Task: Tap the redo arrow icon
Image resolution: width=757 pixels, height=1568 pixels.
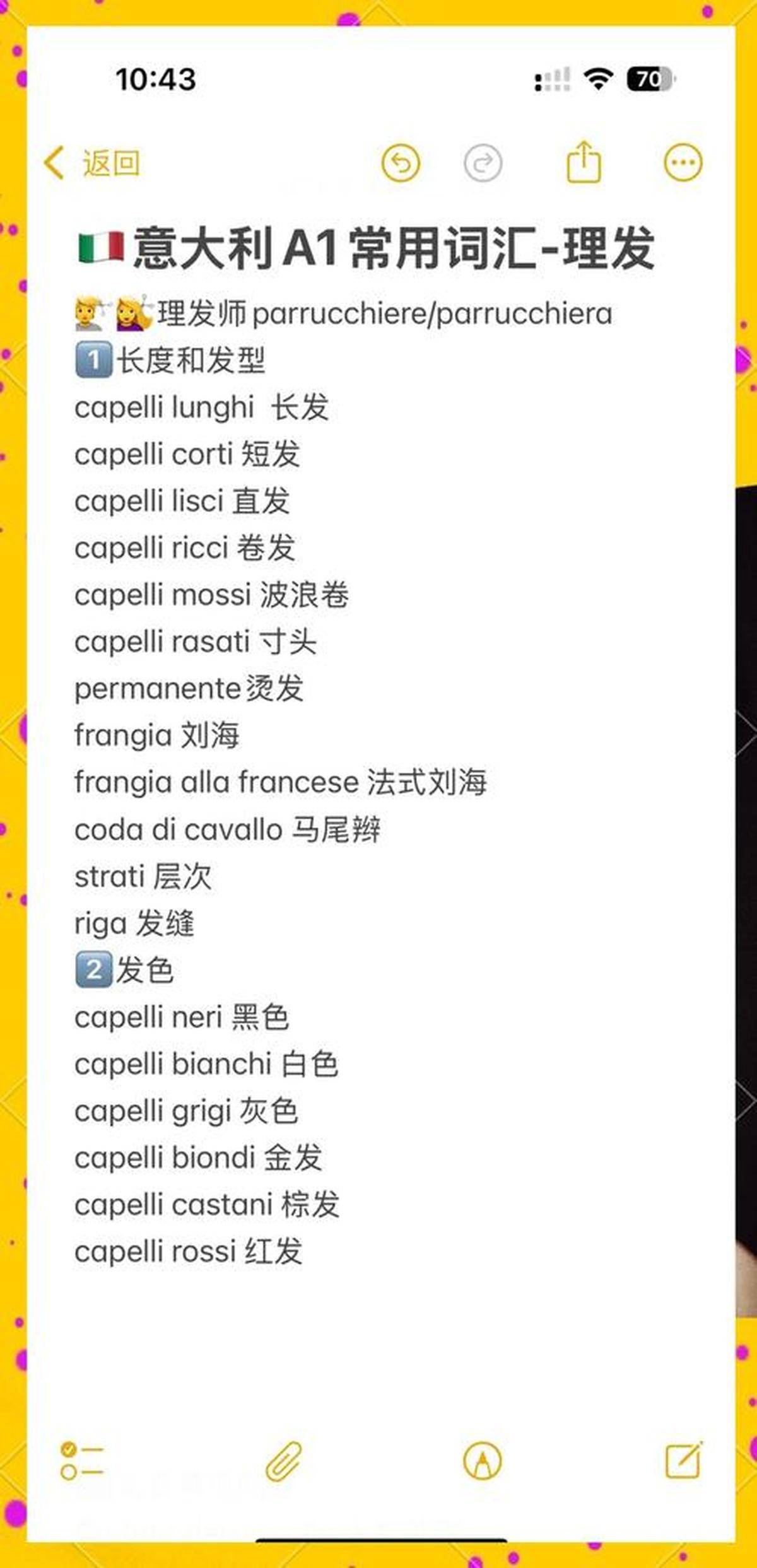Action: click(483, 163)
